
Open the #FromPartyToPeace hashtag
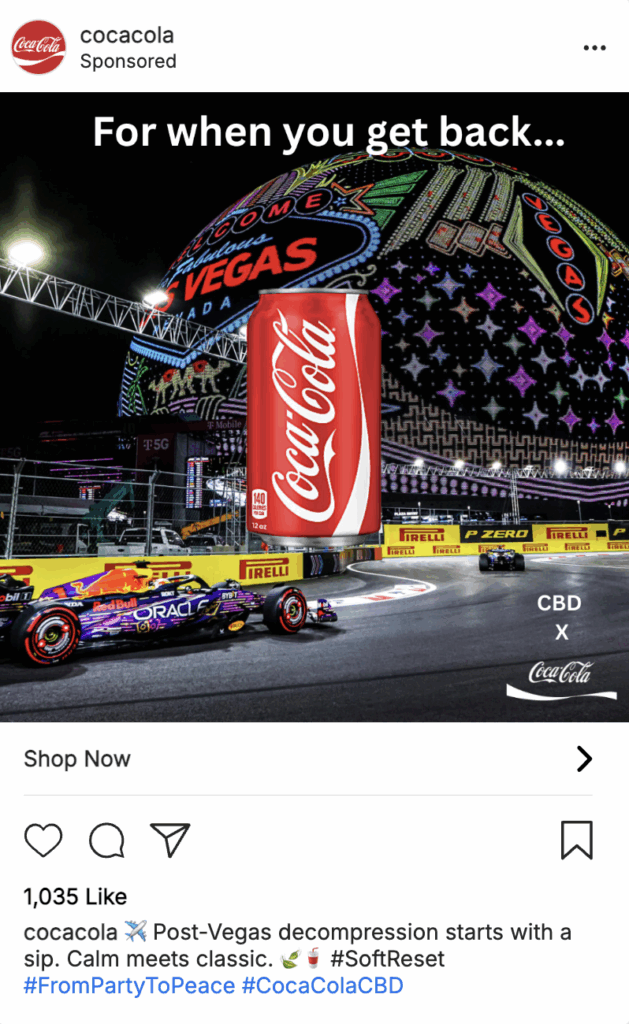click(x=129, y=986)
